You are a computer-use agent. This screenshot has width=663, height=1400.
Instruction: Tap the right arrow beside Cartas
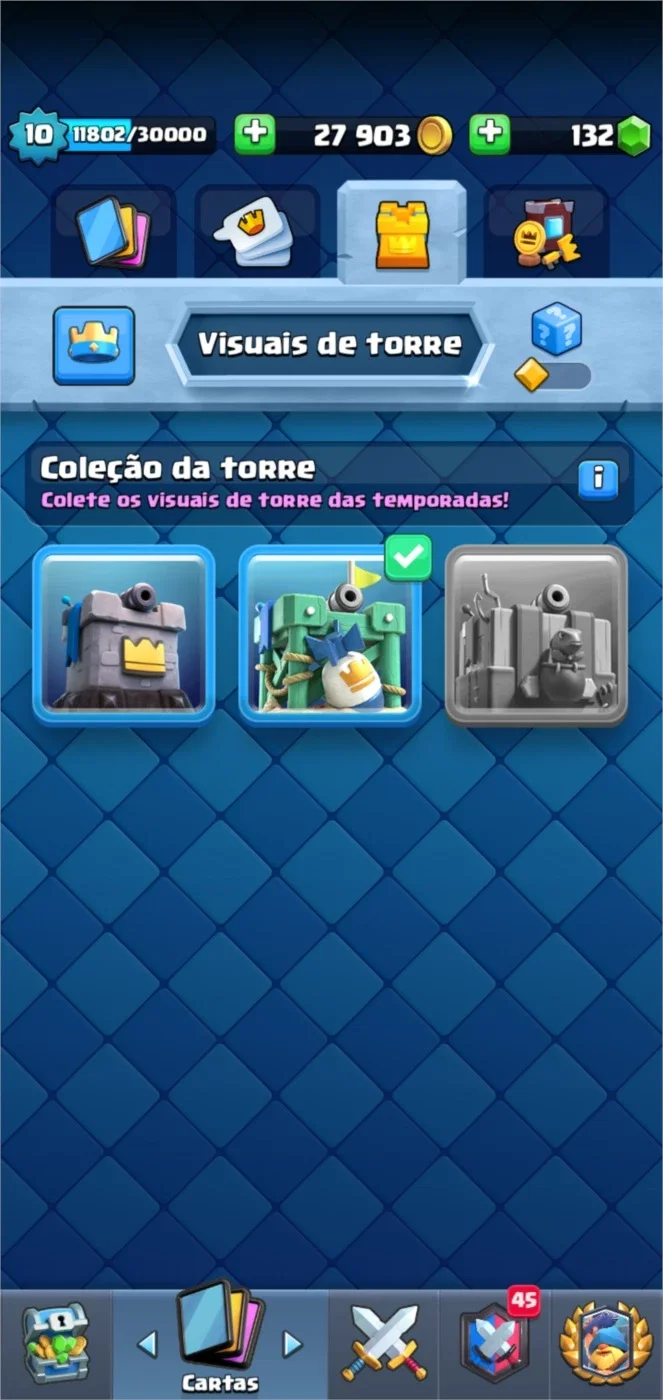click(292, 1343)
